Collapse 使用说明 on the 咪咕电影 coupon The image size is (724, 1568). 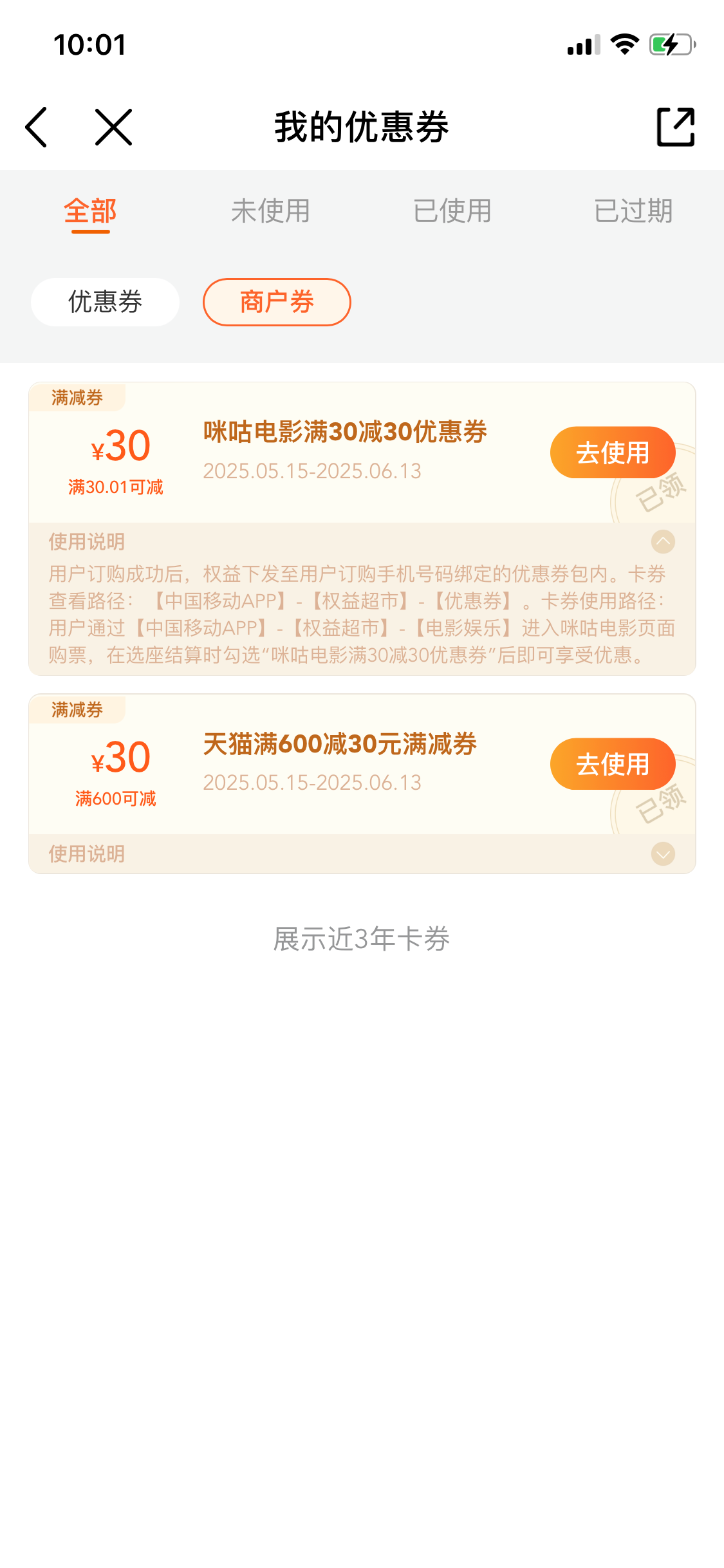(x=663, y=542)
